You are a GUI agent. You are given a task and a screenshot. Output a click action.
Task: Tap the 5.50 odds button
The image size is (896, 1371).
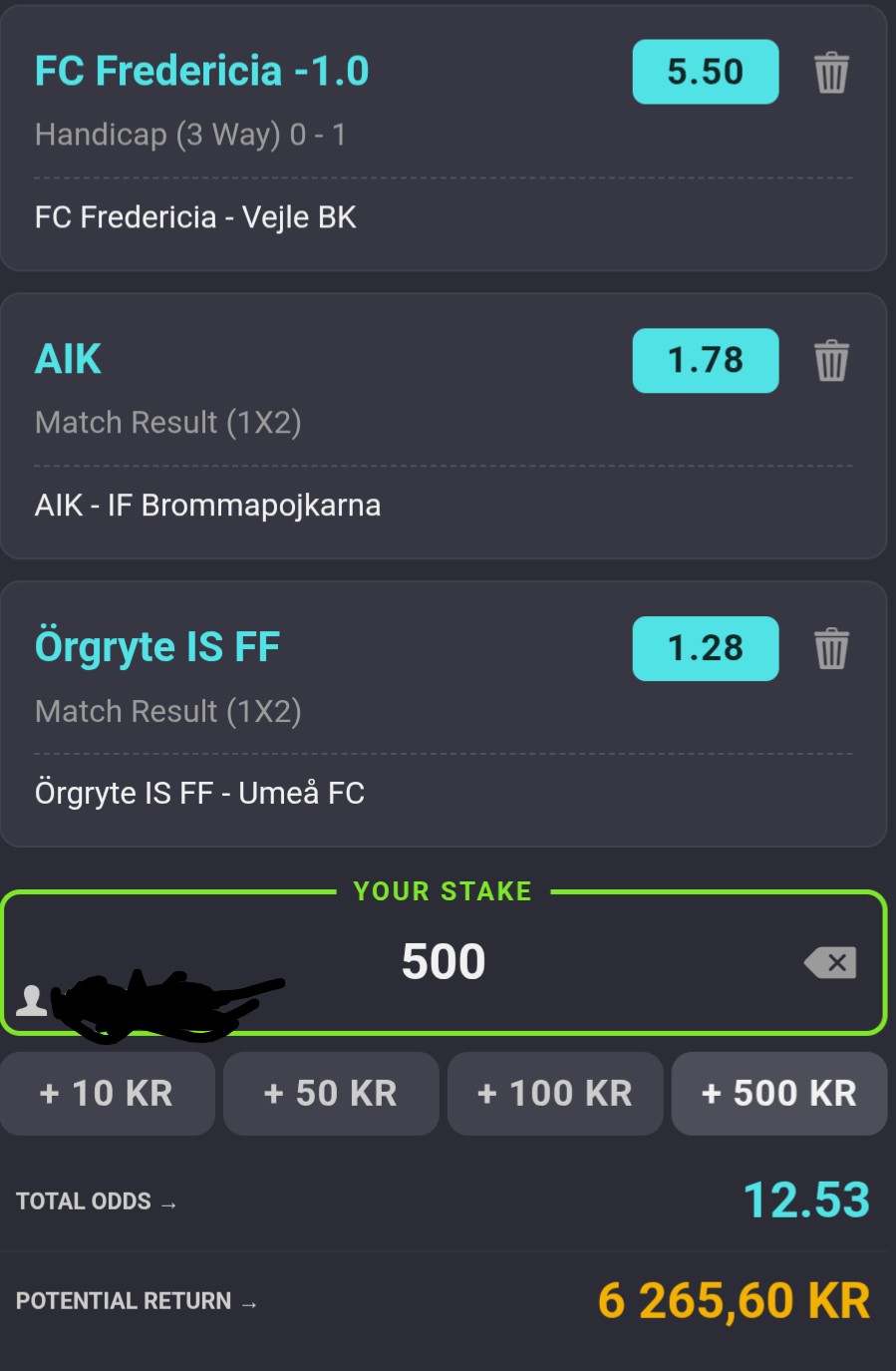tap(705, 72)
